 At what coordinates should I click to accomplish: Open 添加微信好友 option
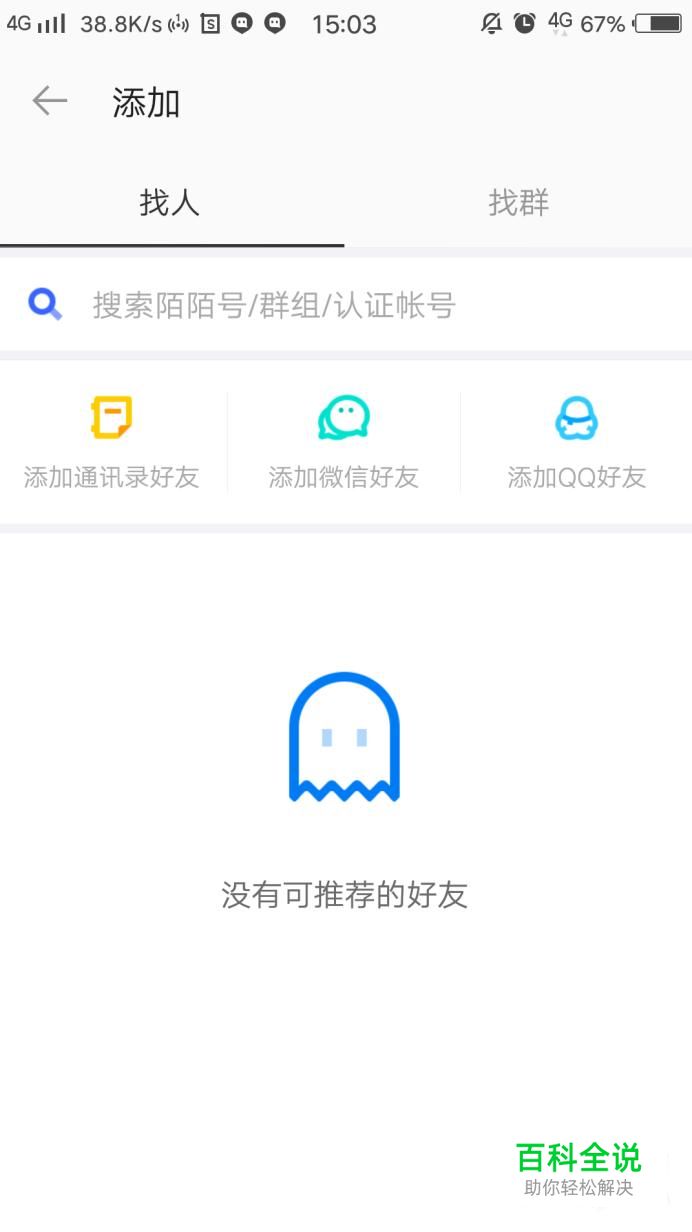click(x=344, y=443)
